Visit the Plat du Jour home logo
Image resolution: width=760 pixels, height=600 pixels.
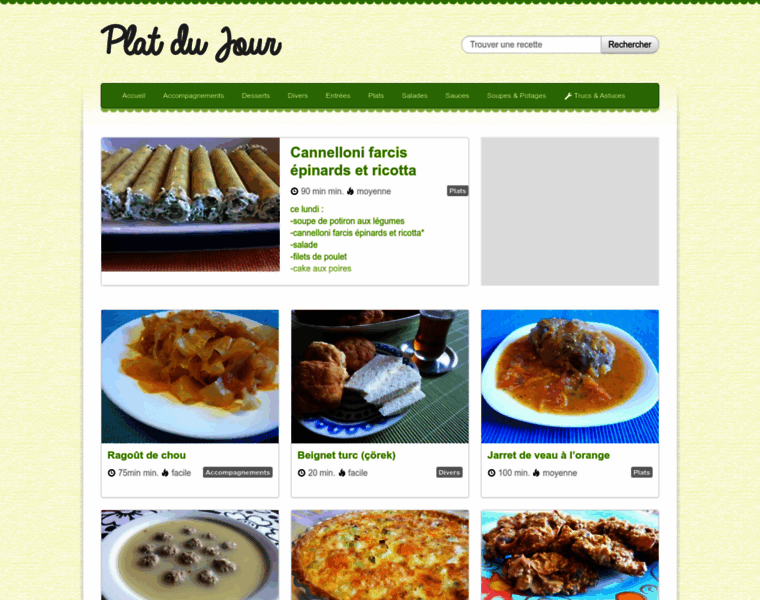pyautogui.click(x=191, y=43)
